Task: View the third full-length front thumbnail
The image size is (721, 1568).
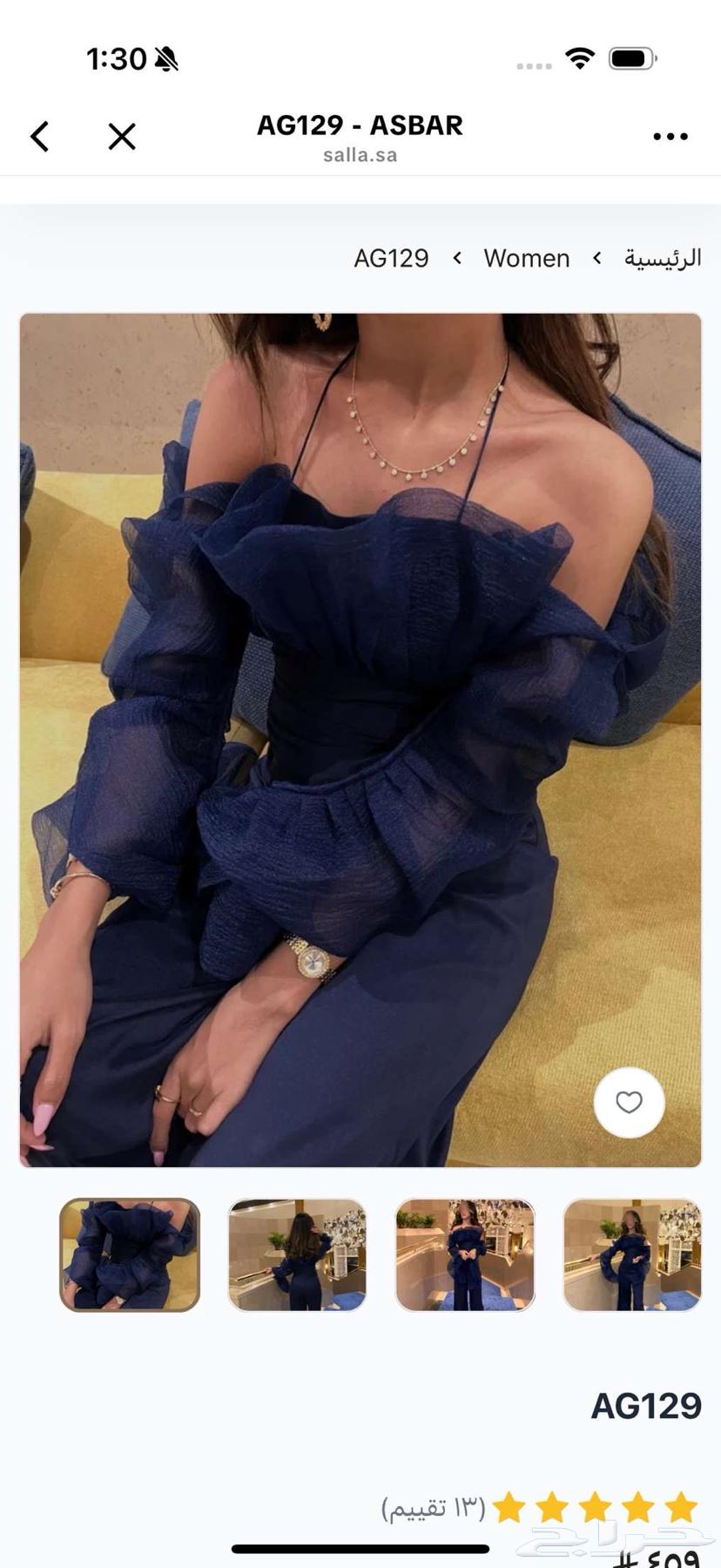Action: click(465, 1254)
